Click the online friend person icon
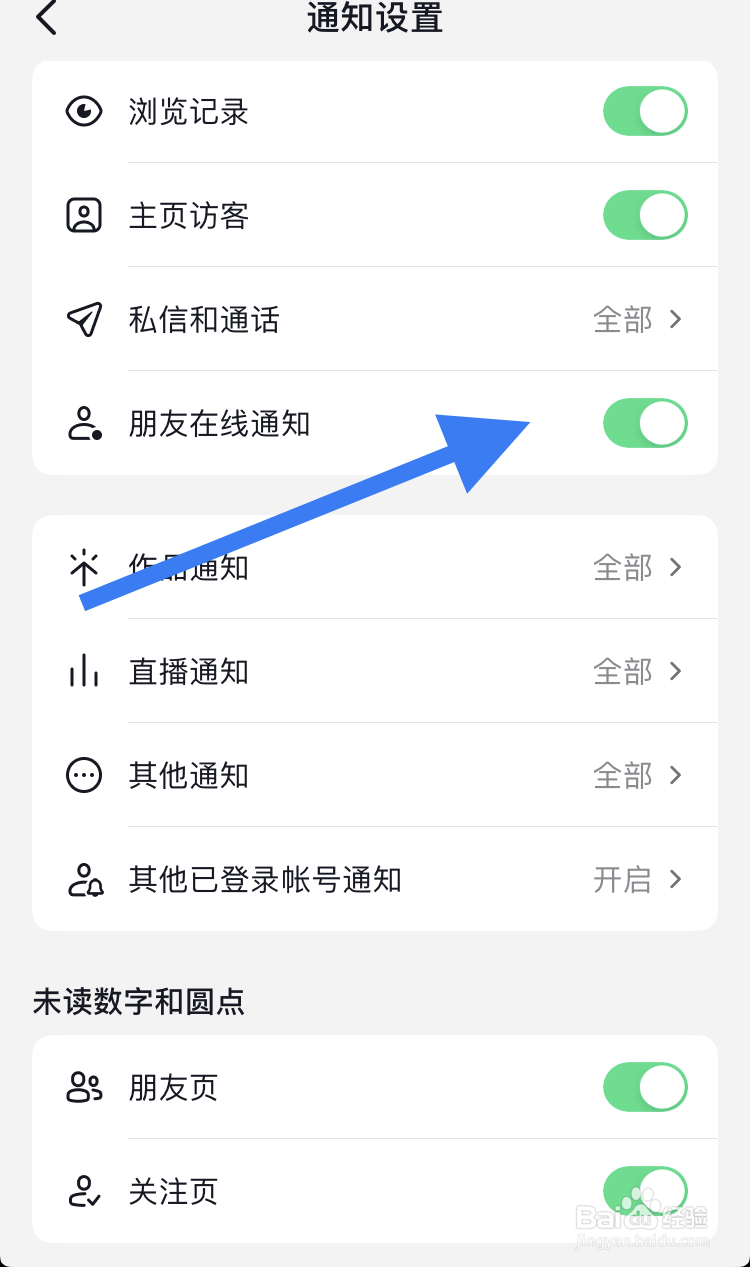 pyautogui.click(x=84, y=422)
